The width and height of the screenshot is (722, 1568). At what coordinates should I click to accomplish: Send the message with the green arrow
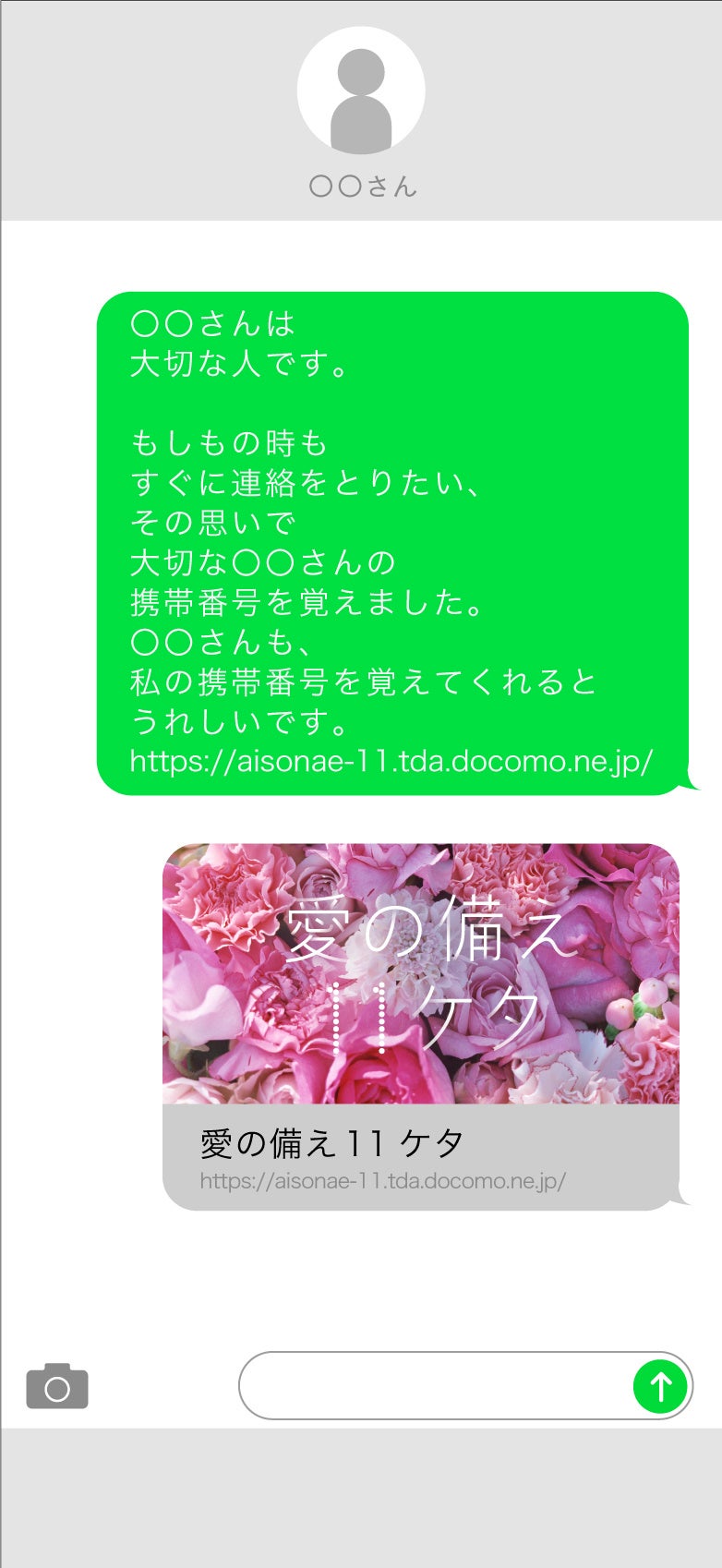point(660,1386)
